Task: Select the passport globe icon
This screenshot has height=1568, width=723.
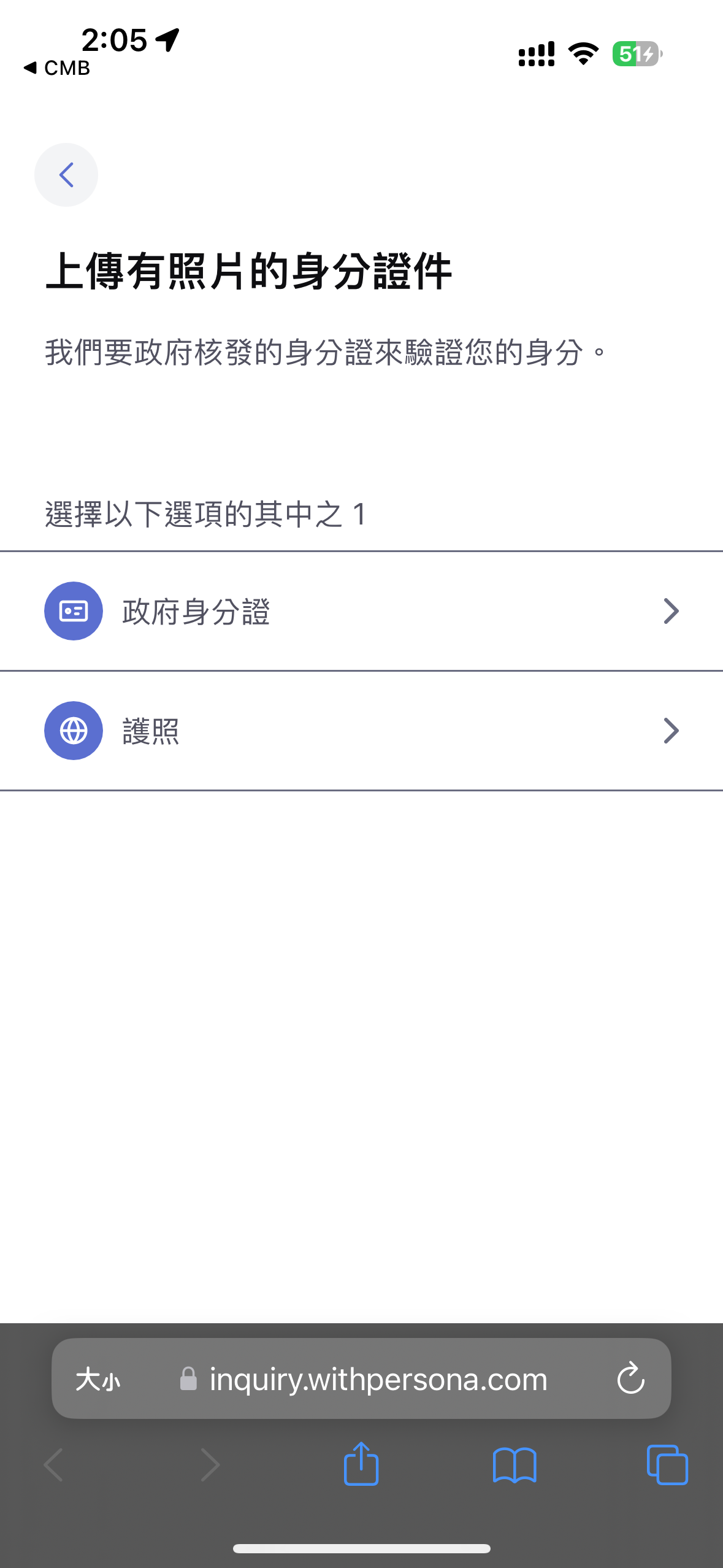Action: (72, 731)
